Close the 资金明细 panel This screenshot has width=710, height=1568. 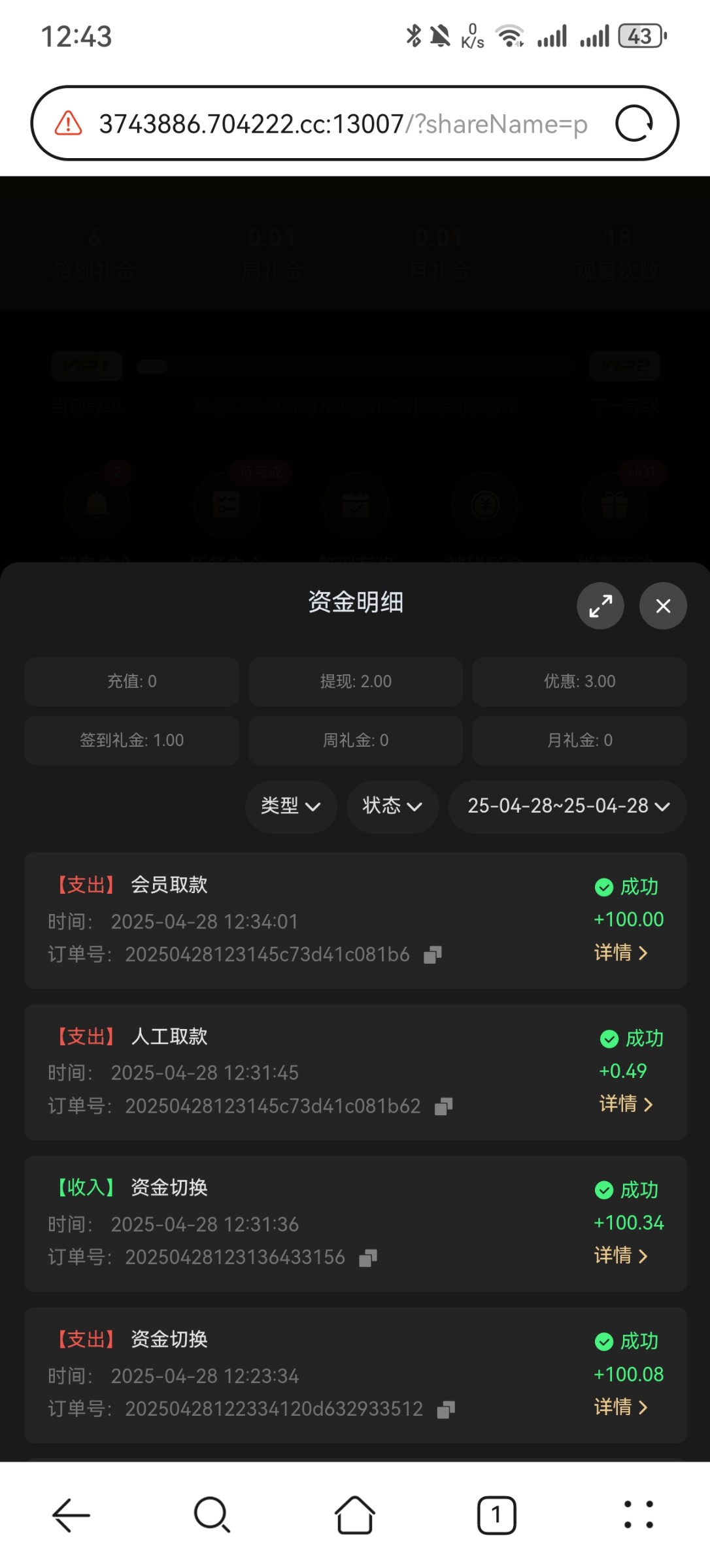pyautogui.click(x=663, y=606)
